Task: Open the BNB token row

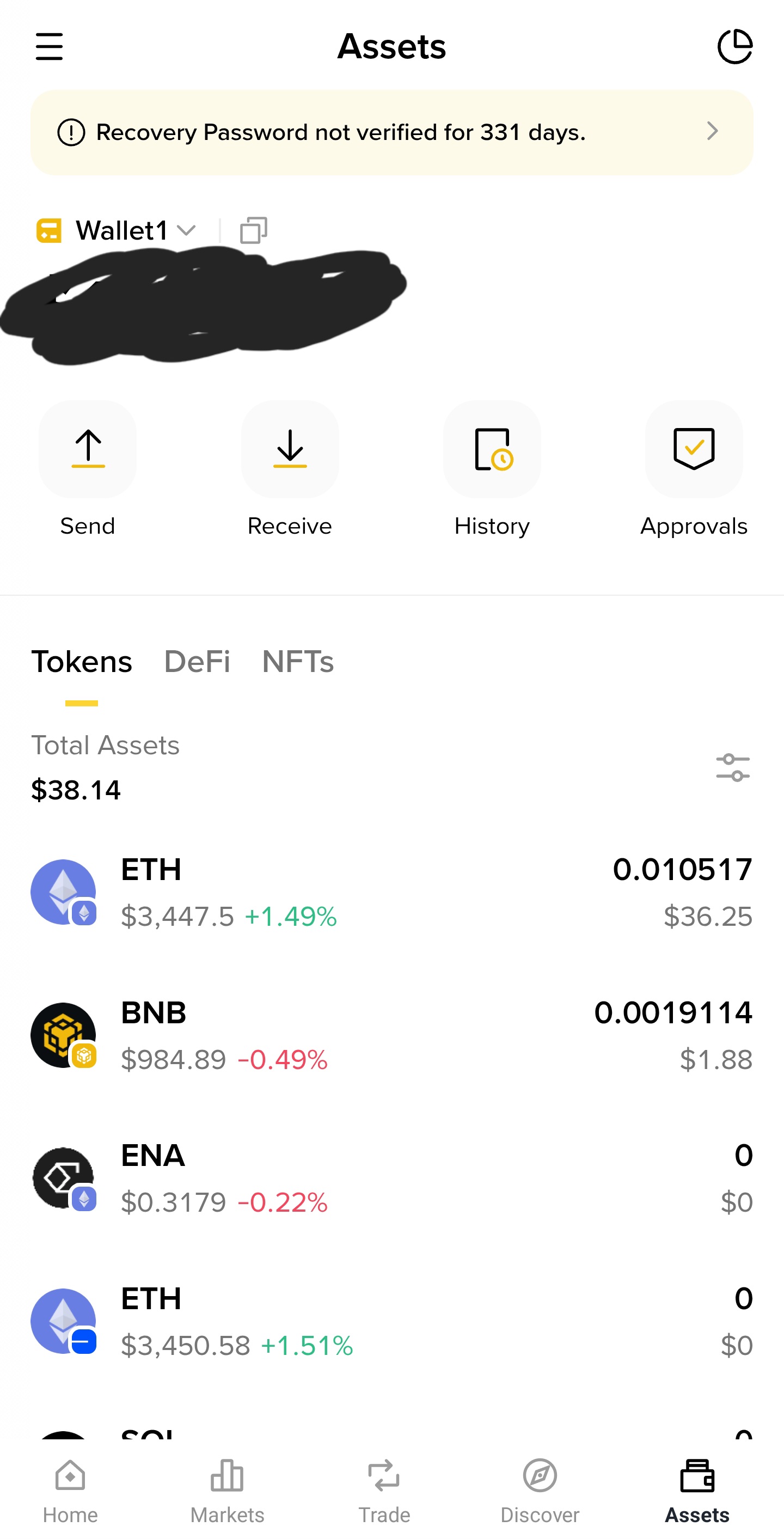Action: (391, 1035)
